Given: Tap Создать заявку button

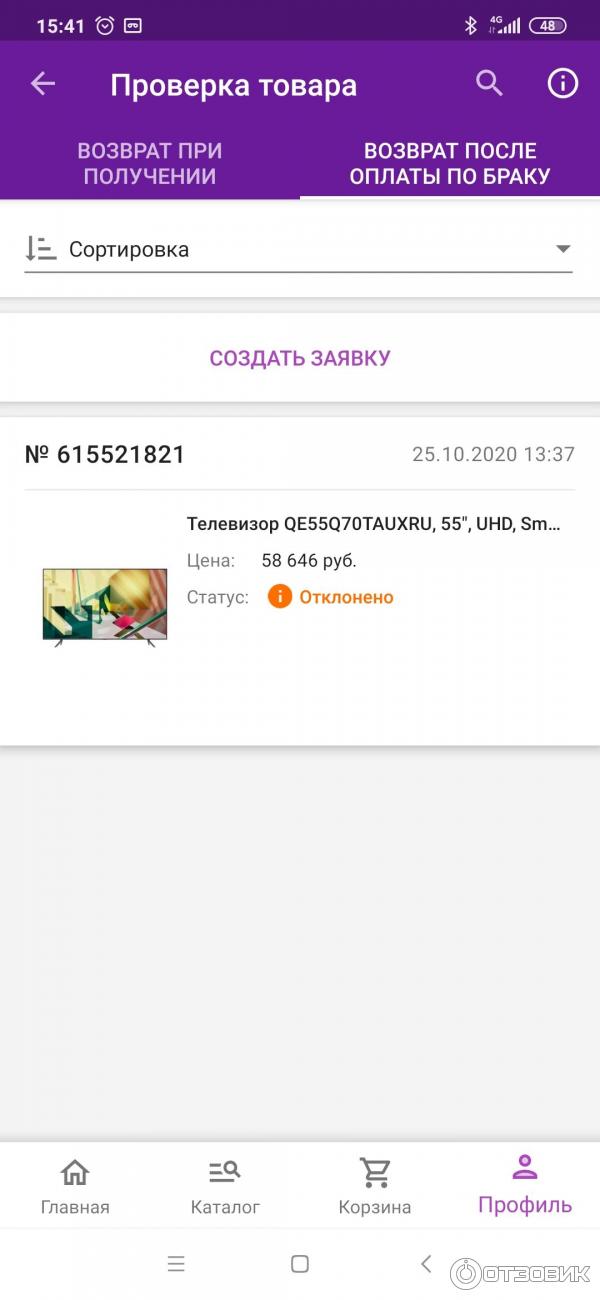Looking at the screenshot, I should [x=299, y=358].
